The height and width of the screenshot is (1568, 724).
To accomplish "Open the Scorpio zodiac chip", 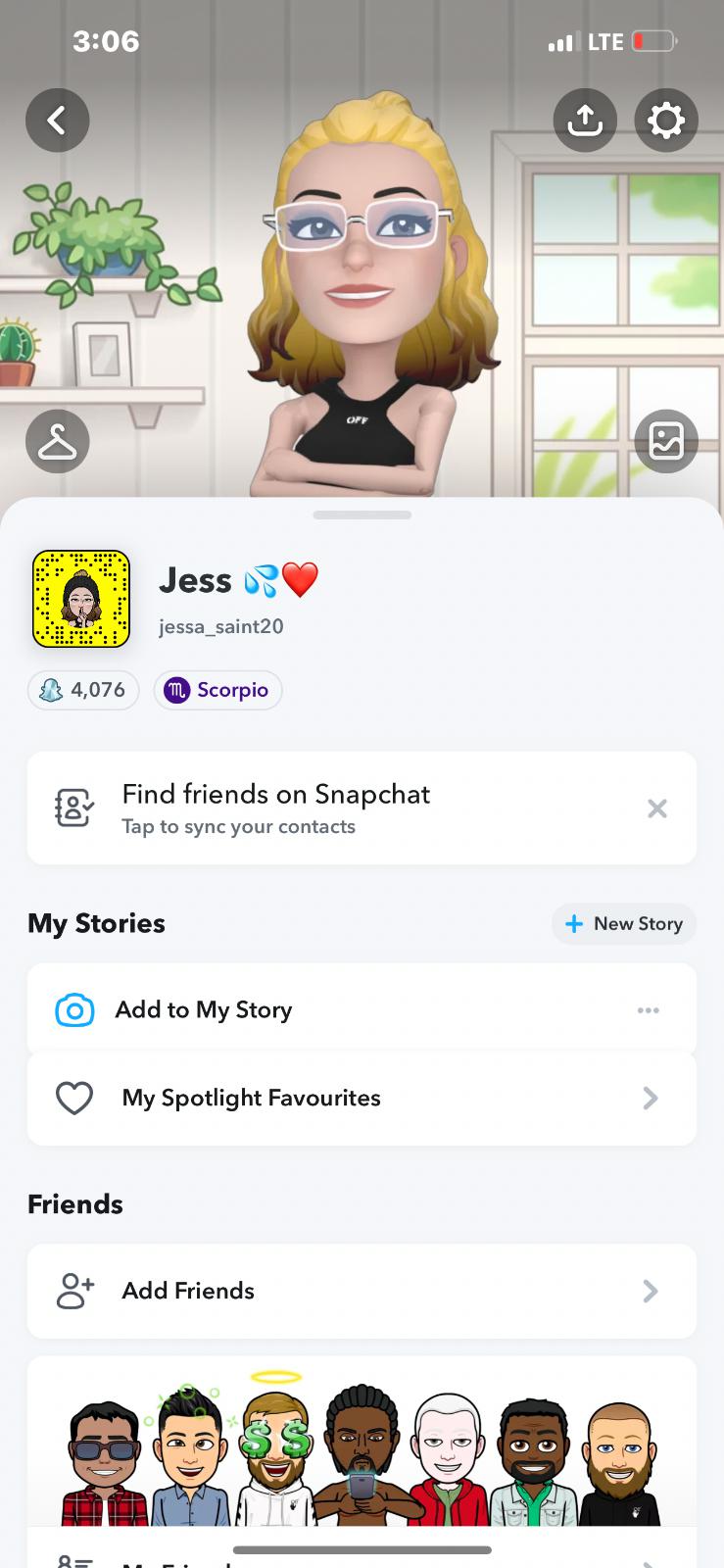I will [x=217, y=690].
